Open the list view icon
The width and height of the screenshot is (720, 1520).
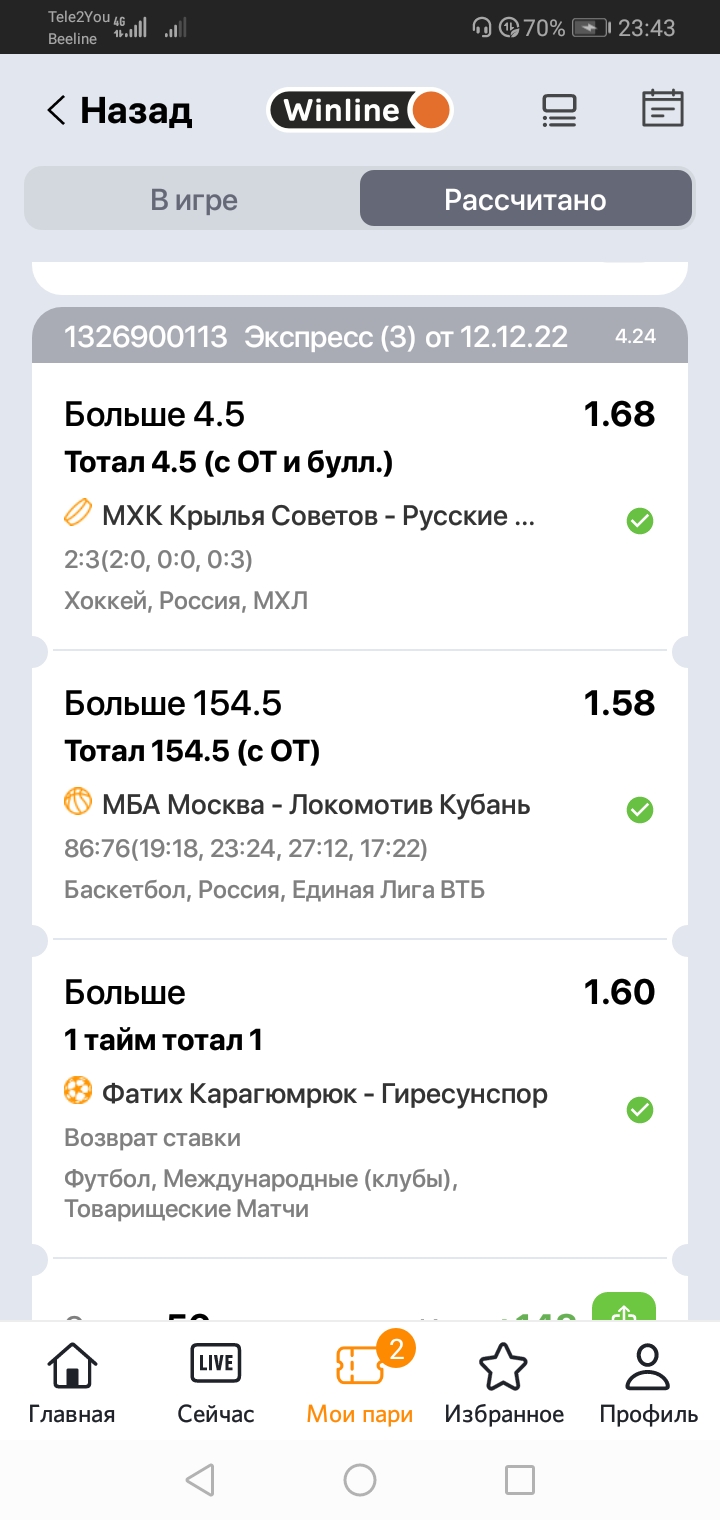[x=559, y=110]
